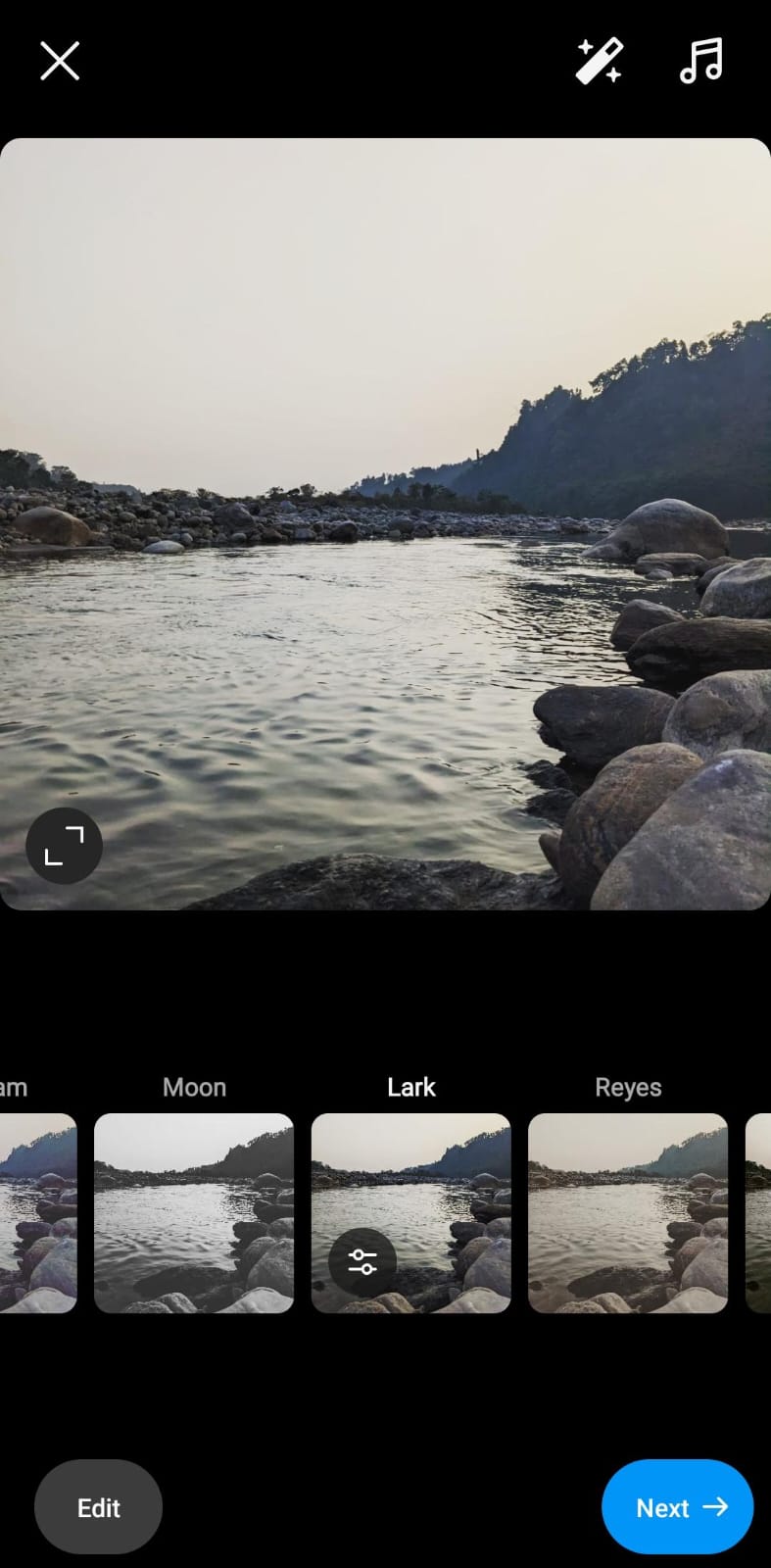Open the Edit tools
Viewport: 771px width, 1568px height.
point(98,1507)
